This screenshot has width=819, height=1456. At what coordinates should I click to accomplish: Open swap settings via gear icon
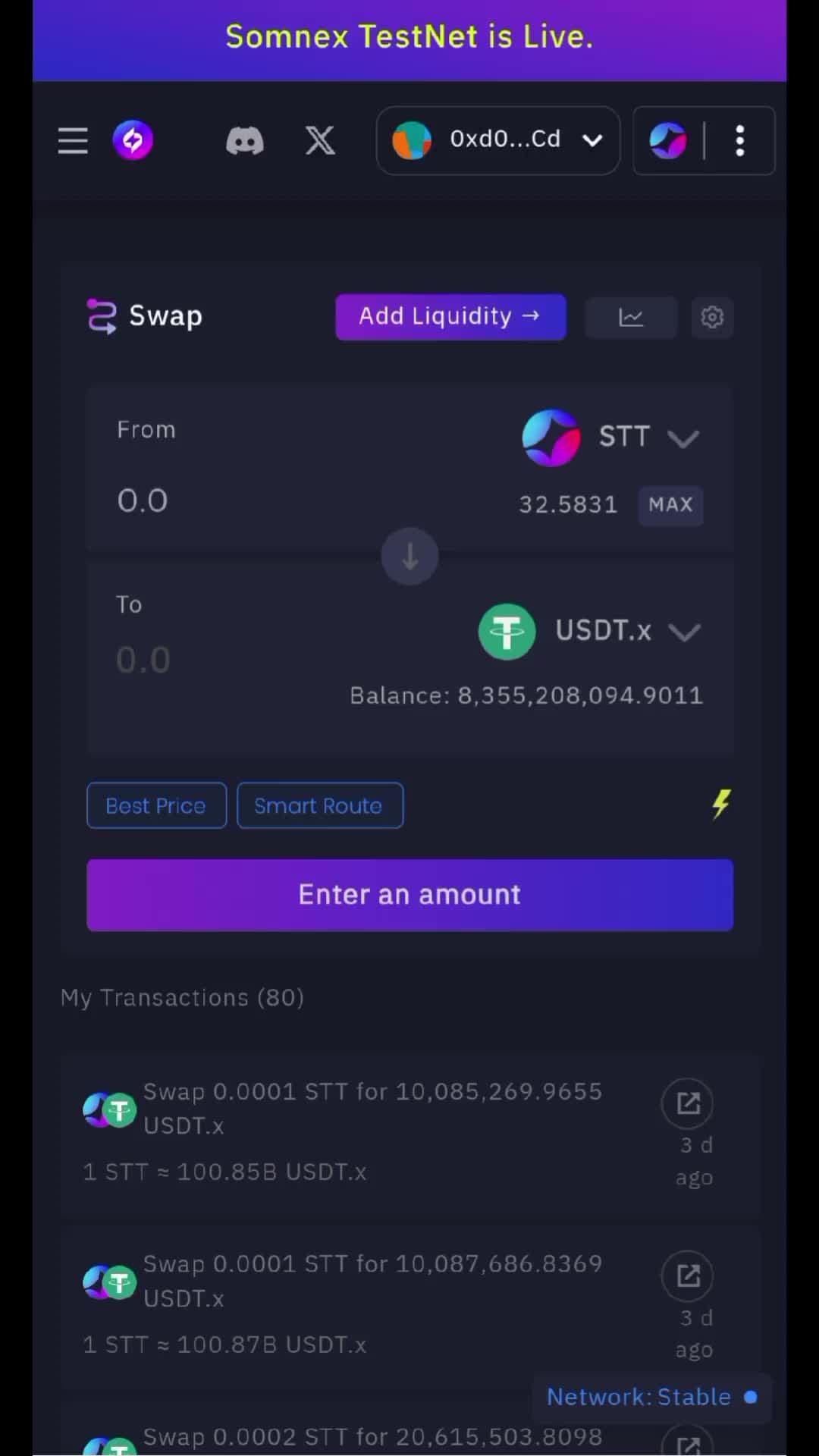(711, 317)
